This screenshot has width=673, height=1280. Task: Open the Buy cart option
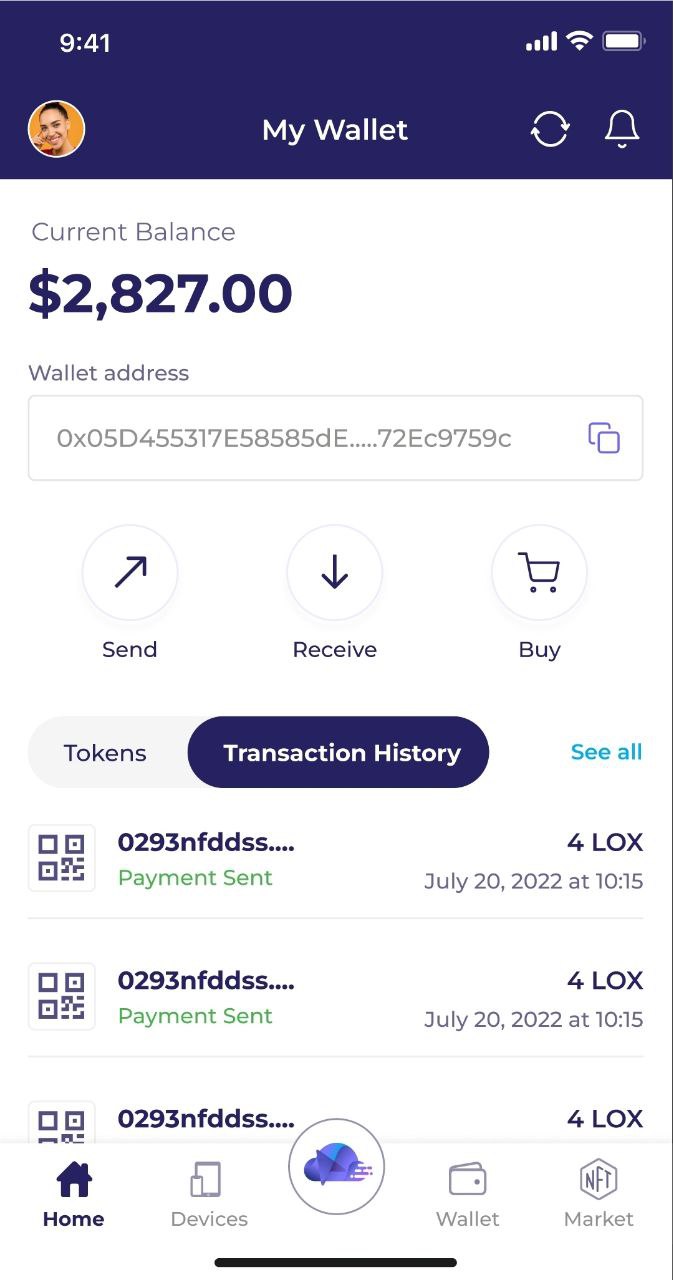(x=539, y=573)
